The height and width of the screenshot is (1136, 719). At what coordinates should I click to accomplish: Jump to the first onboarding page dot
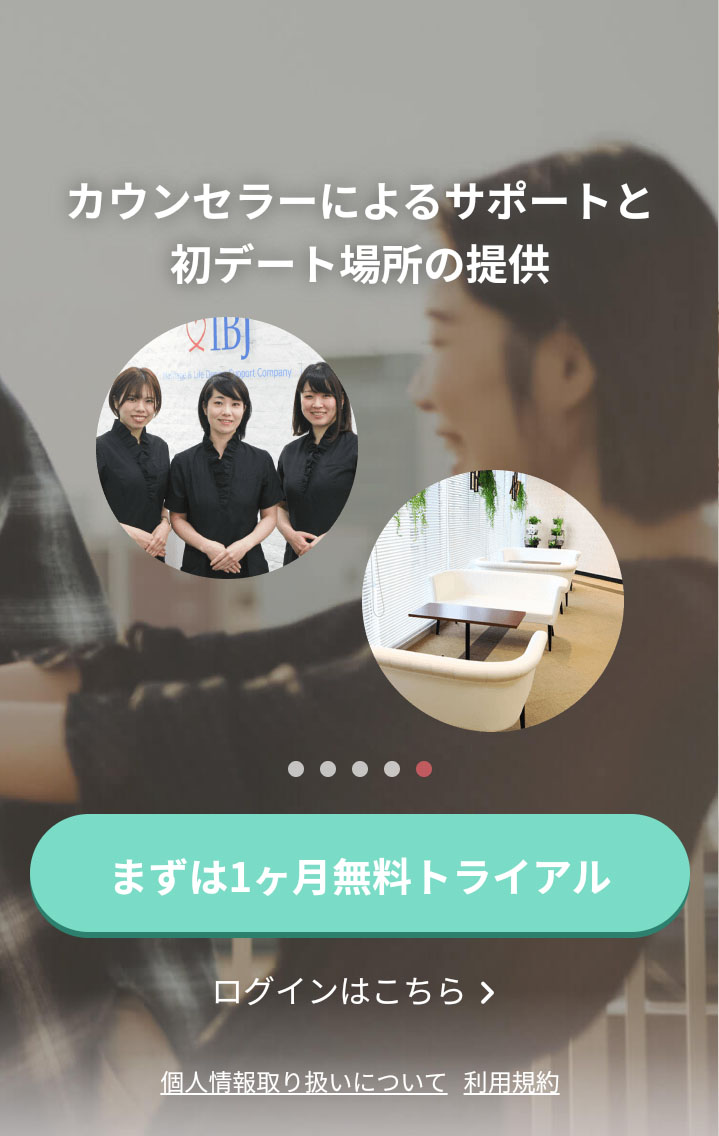[x=296, y=769]
